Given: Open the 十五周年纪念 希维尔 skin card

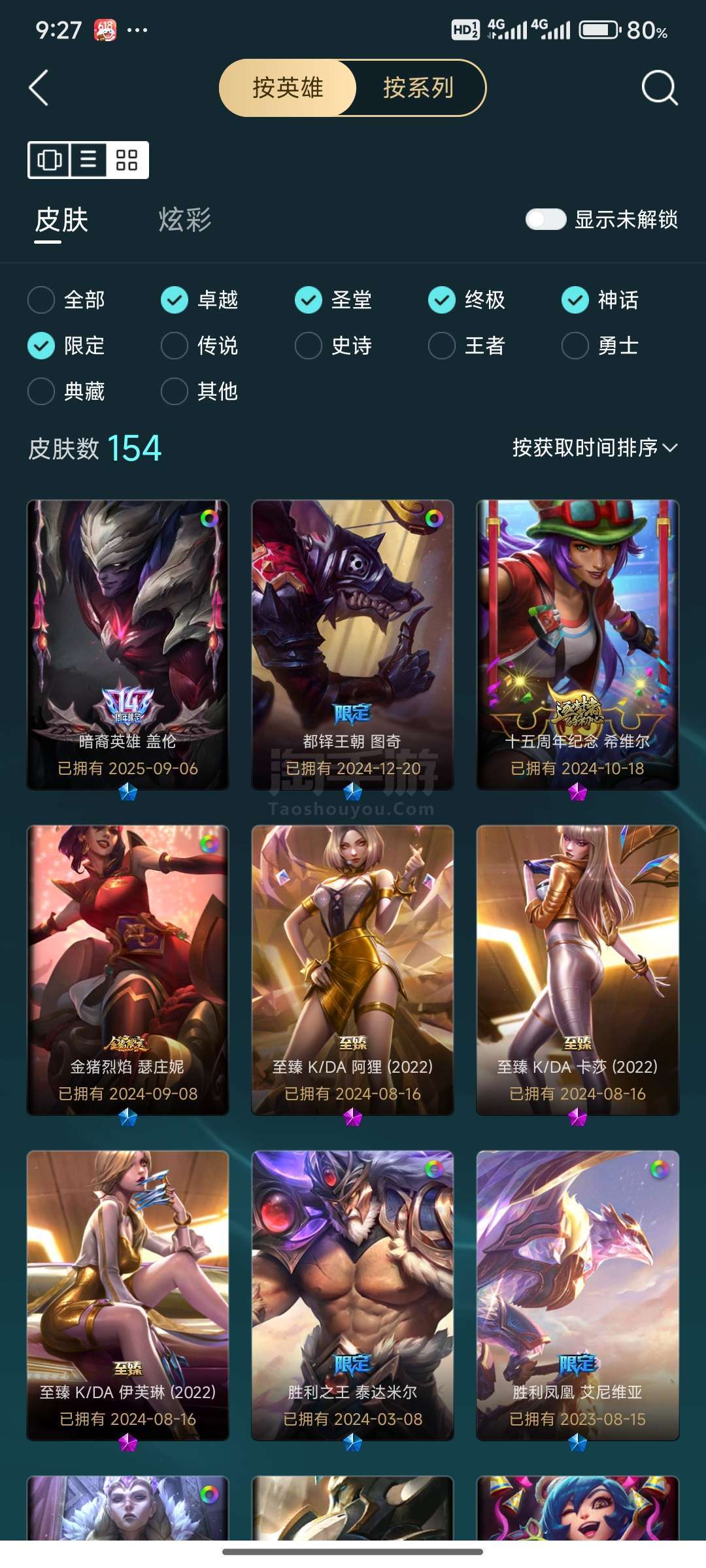Looking at the screenshot, I should pyautogui.click(x=578, y=645).
